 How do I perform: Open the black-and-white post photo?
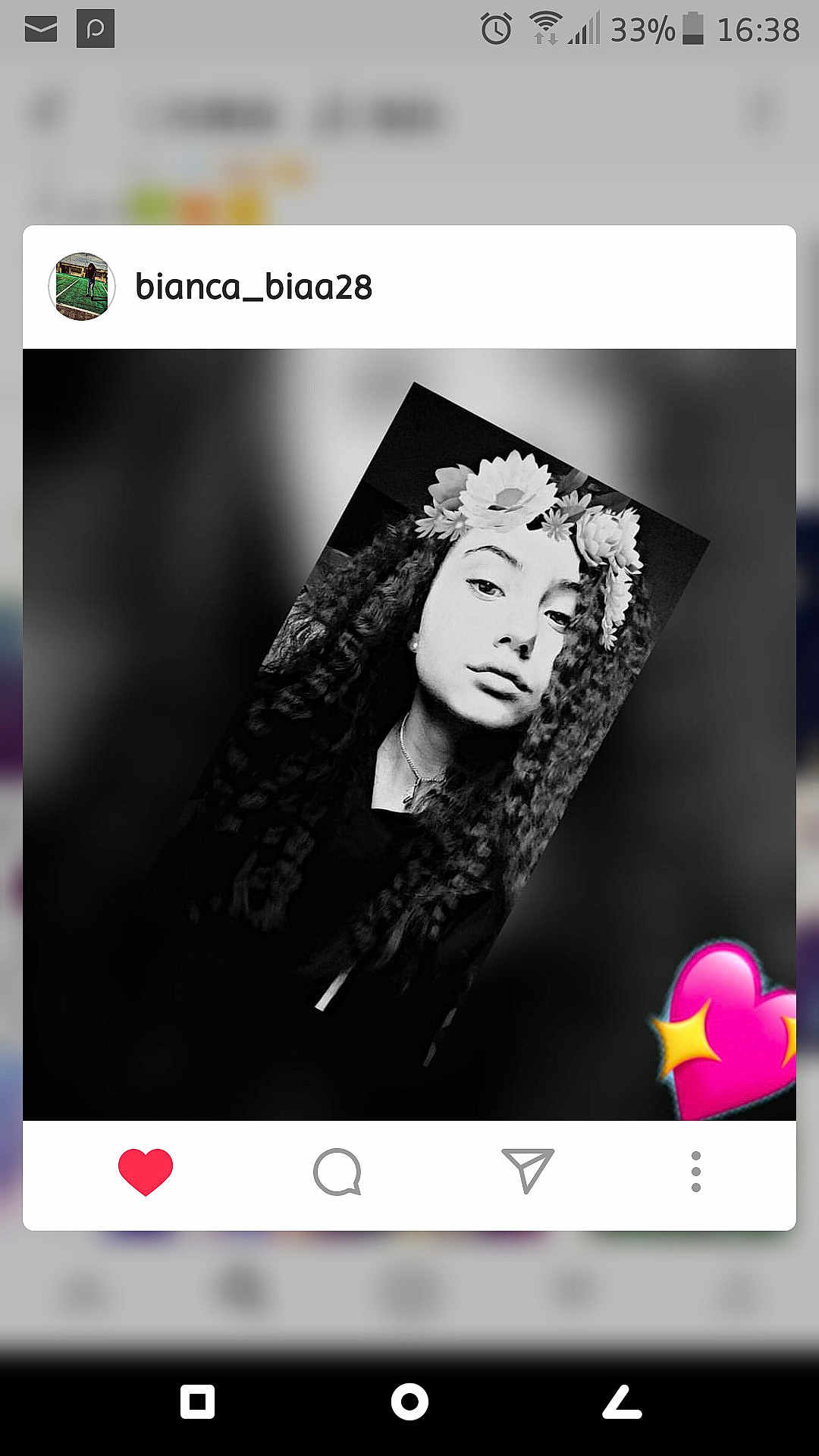(409, 734)
